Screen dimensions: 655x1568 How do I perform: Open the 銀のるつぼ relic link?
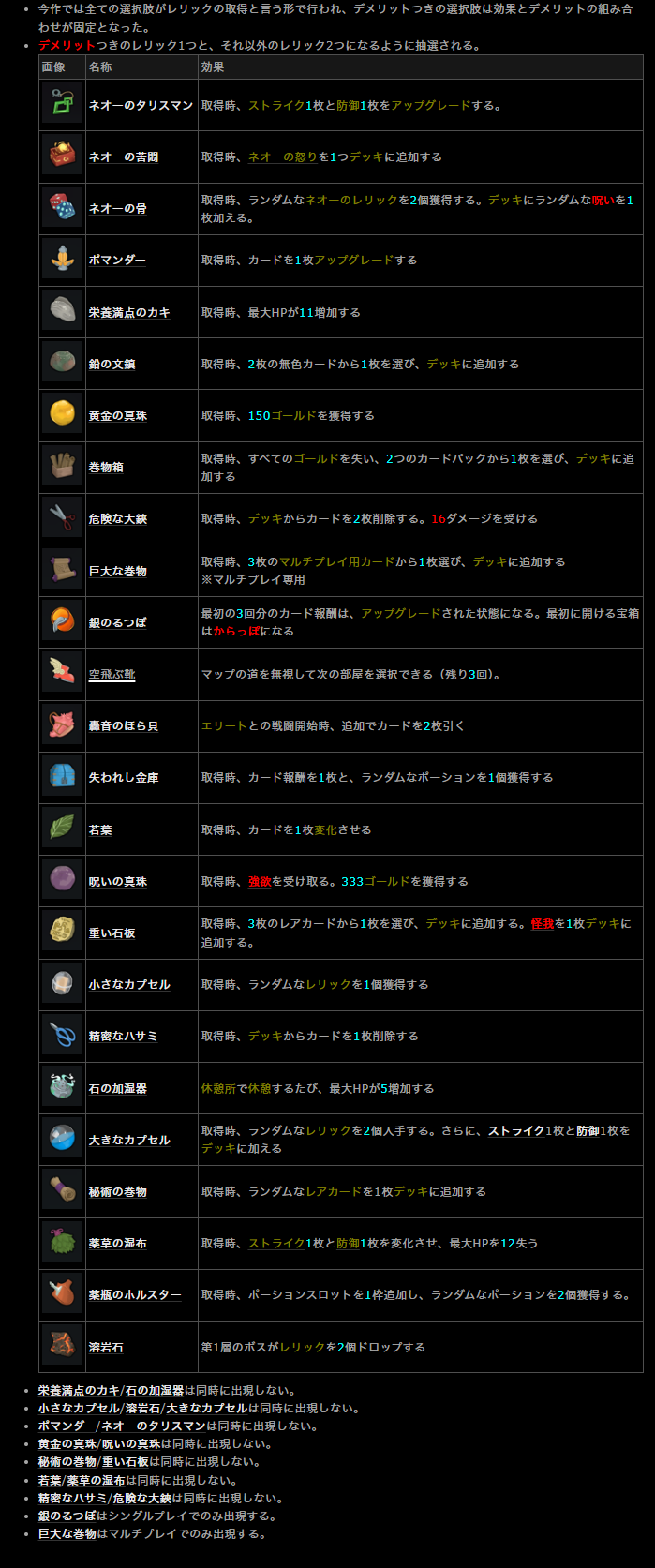pyautogui.click(x=117, y=622)
